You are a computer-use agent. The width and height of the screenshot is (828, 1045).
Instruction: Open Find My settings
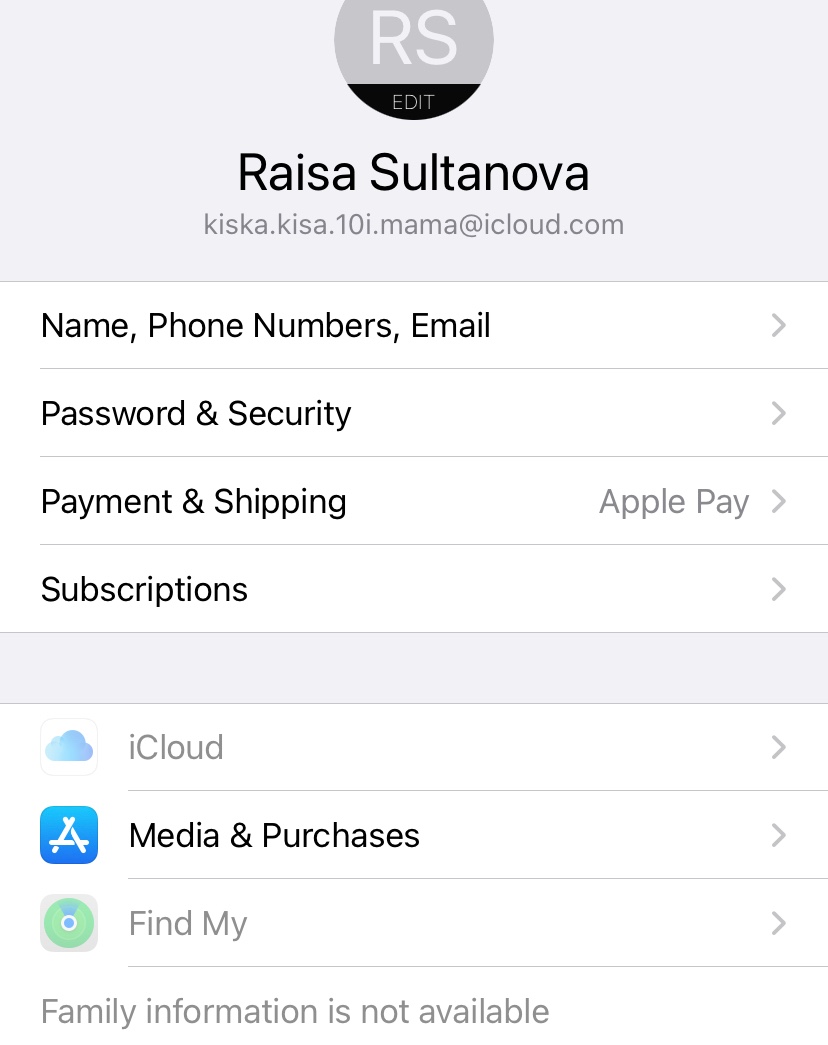413,923
